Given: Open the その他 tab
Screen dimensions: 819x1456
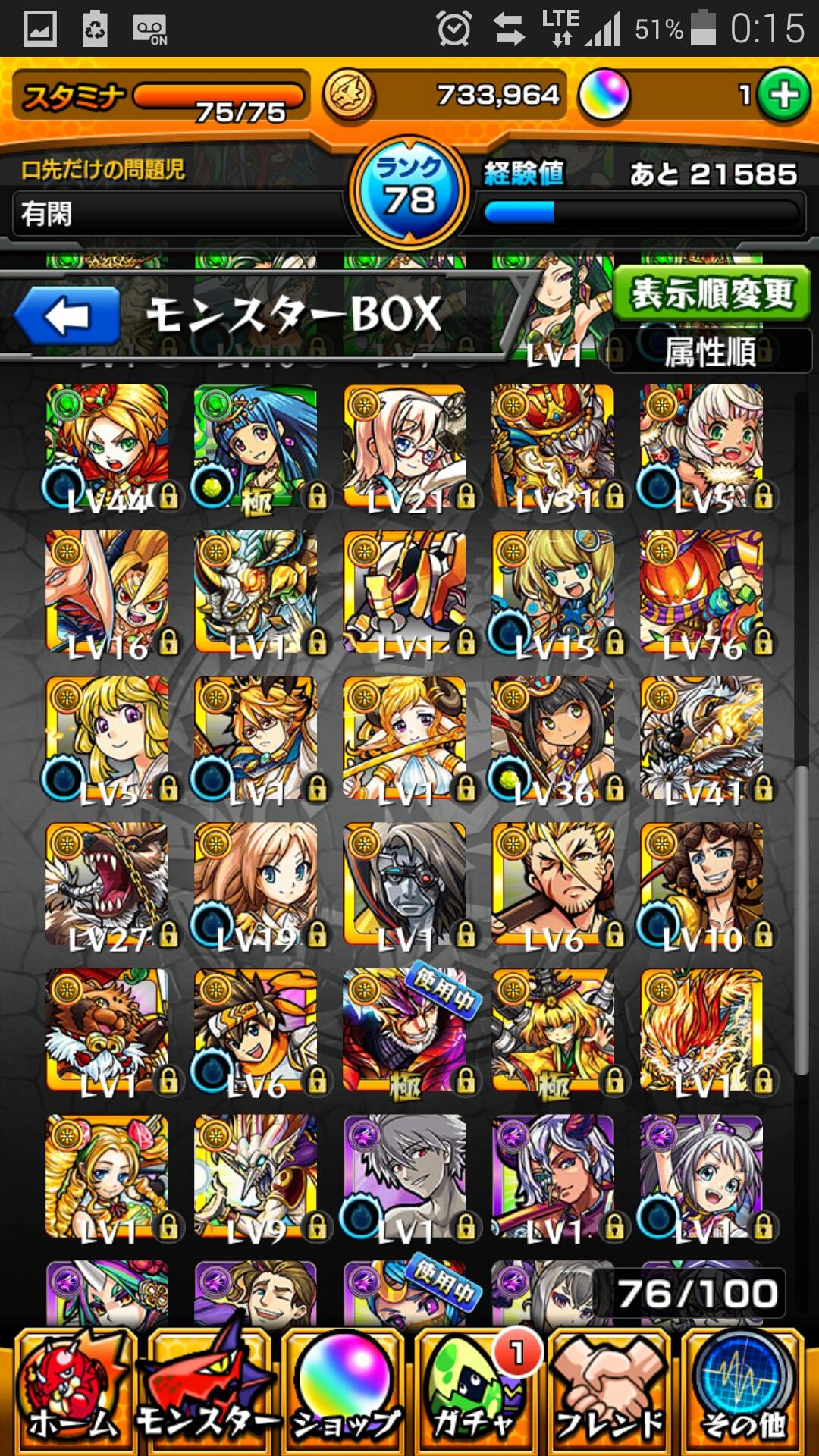Looking at the screenshot, I should point(743,1392).
